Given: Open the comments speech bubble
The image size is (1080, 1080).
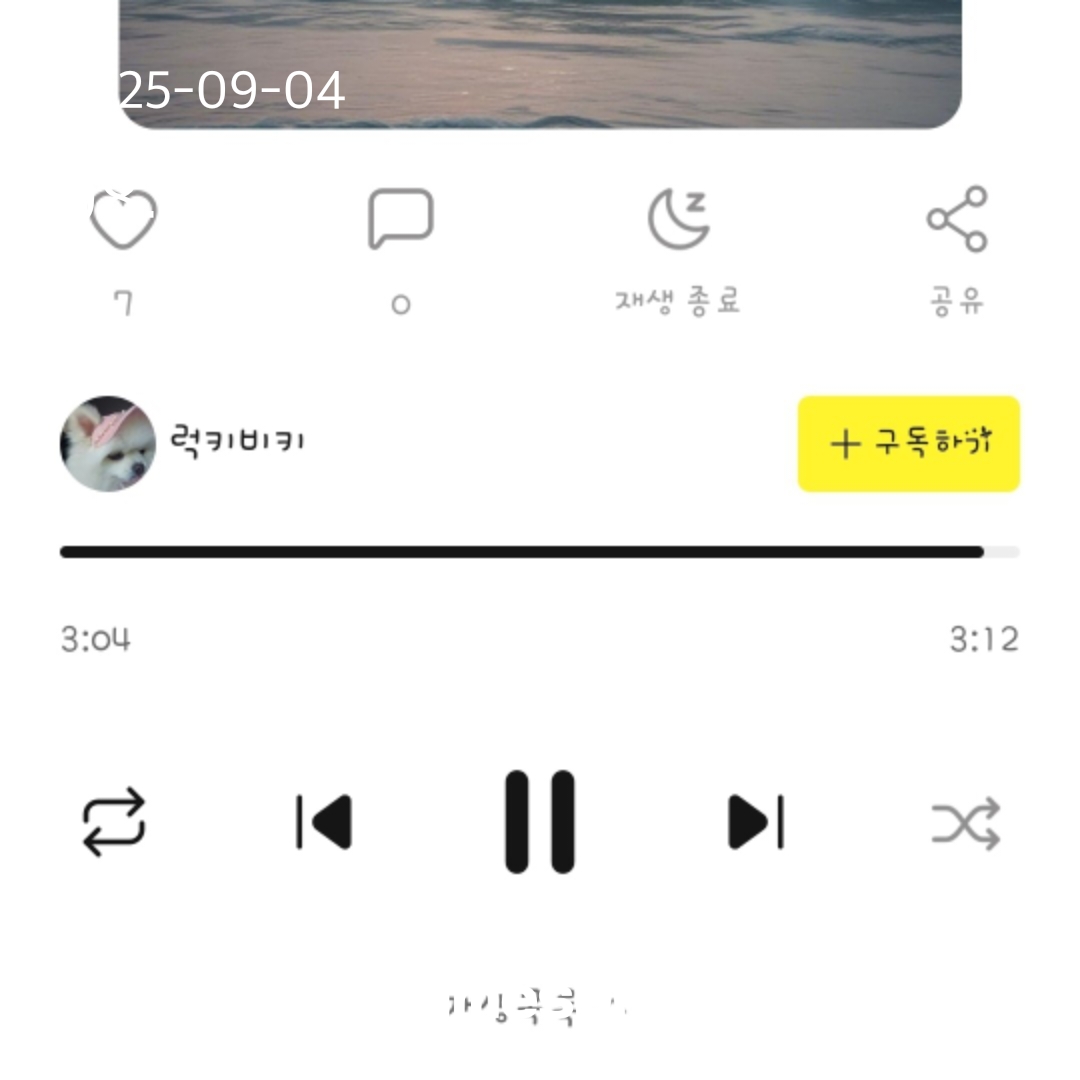Looking at the screenshot, I should [x=400, y=219].
